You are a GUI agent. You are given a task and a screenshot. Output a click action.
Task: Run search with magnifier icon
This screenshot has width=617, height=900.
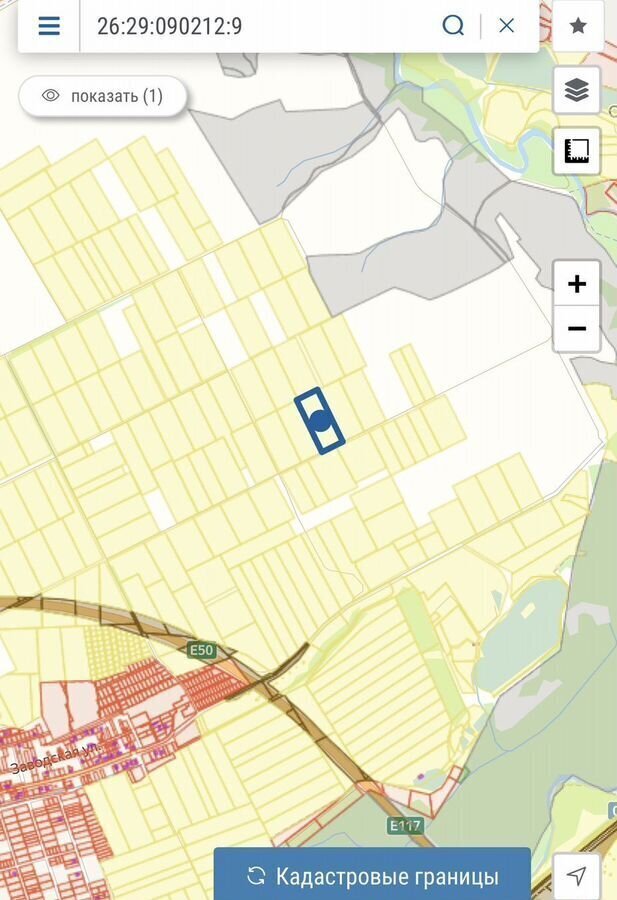tap(453, 26)
